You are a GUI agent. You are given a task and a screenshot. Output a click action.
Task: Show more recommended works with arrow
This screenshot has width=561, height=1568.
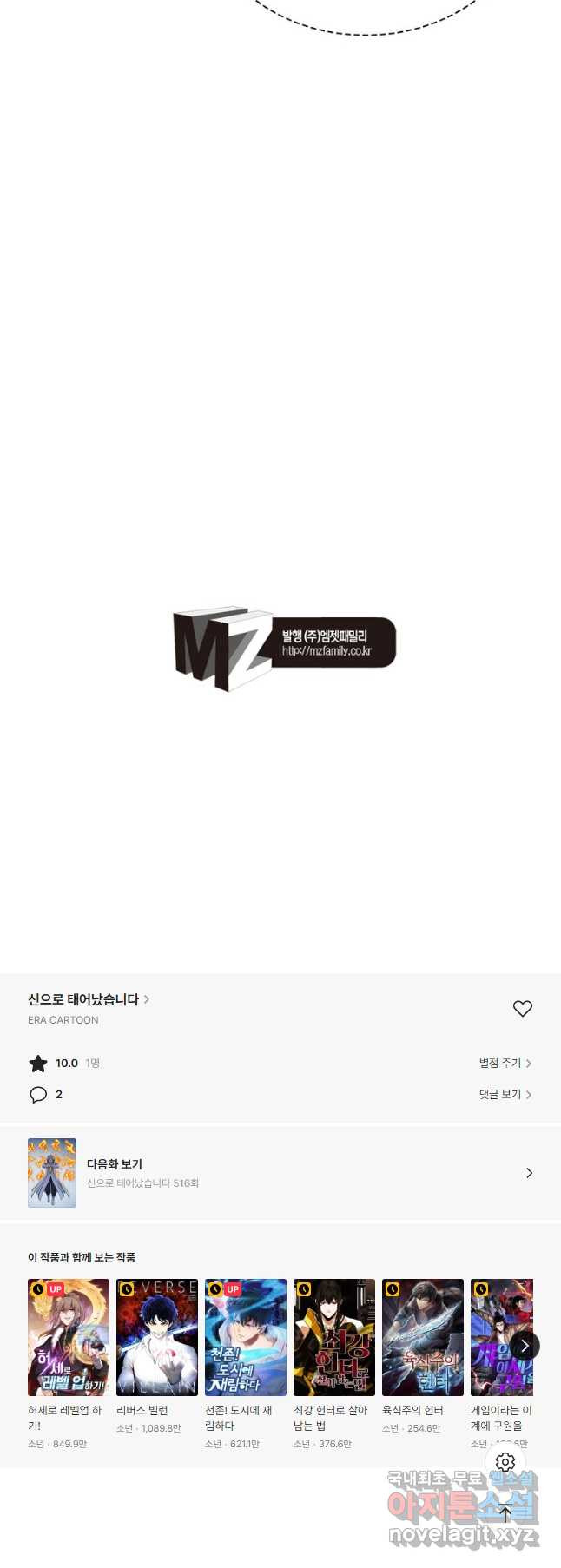point(525,1346)
